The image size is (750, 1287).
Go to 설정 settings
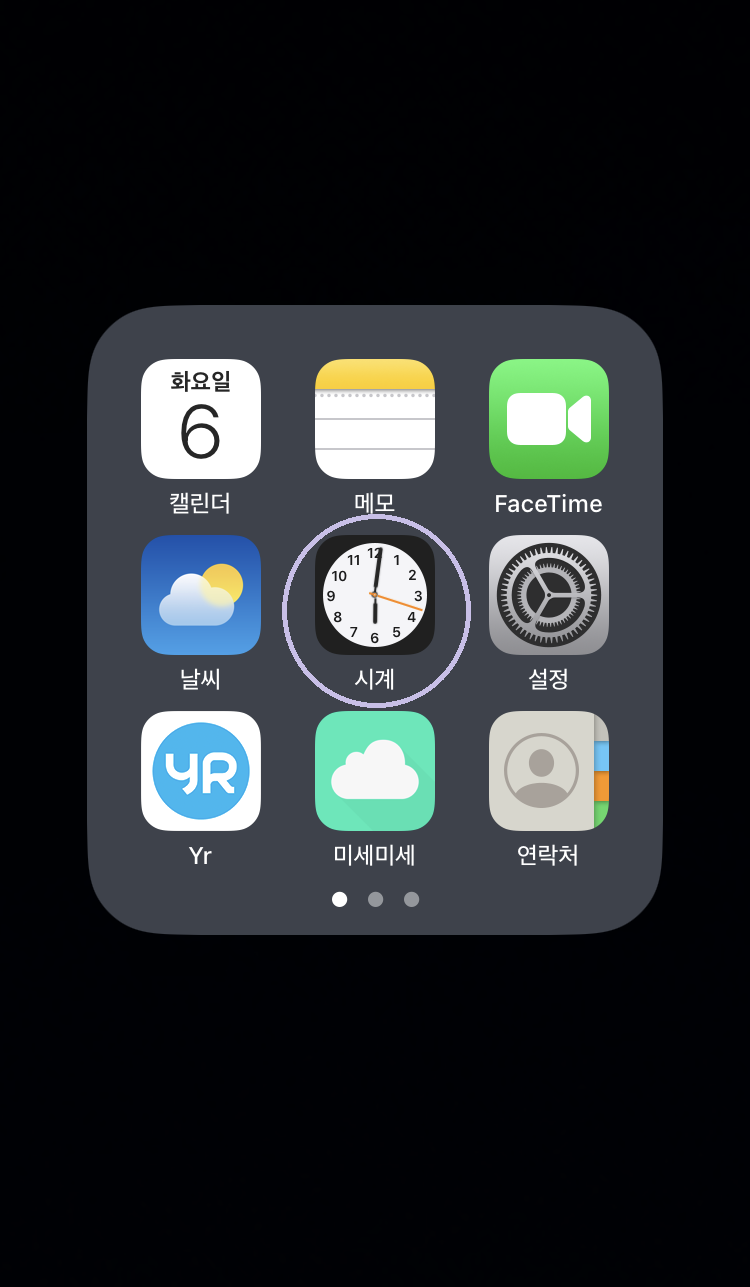coord(549,595)
